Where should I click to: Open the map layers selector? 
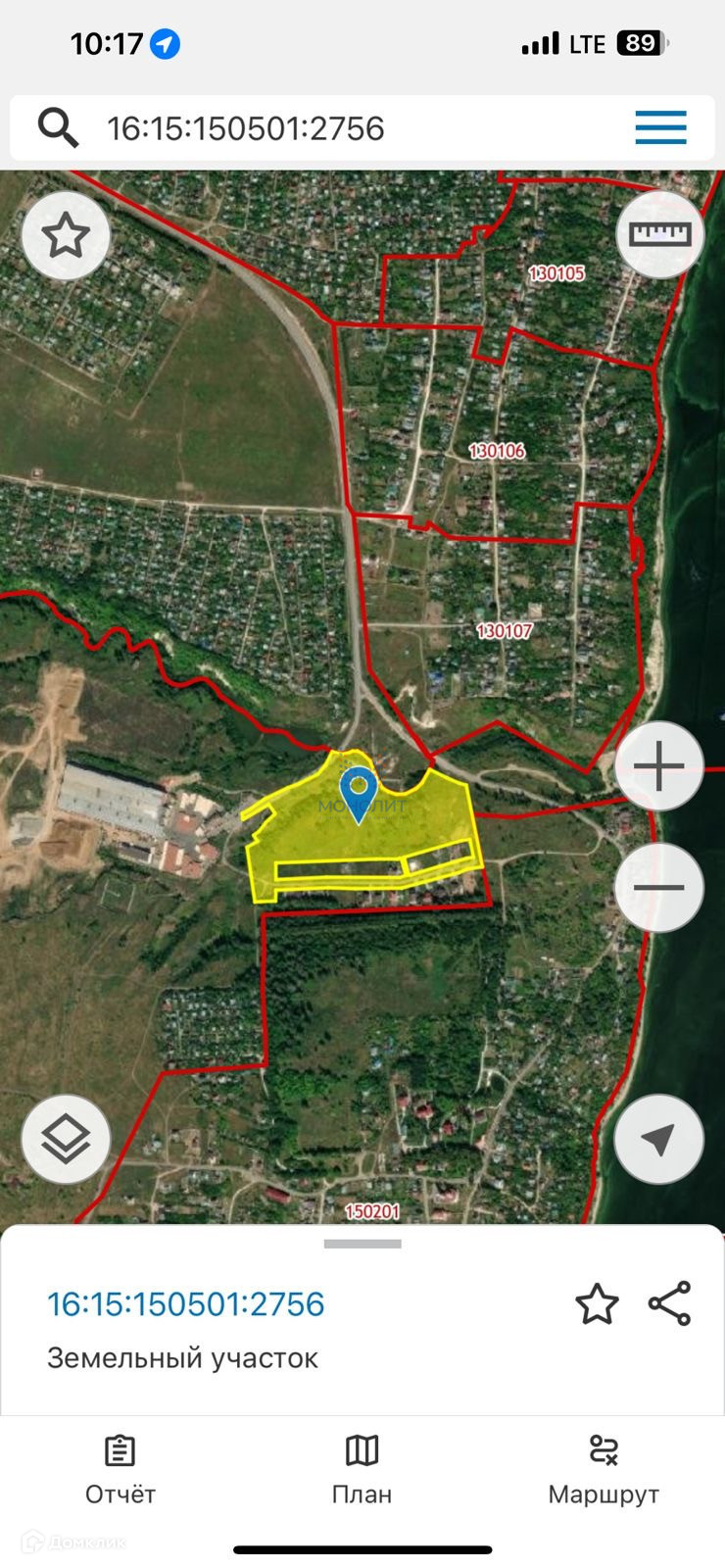(66, 1139)
